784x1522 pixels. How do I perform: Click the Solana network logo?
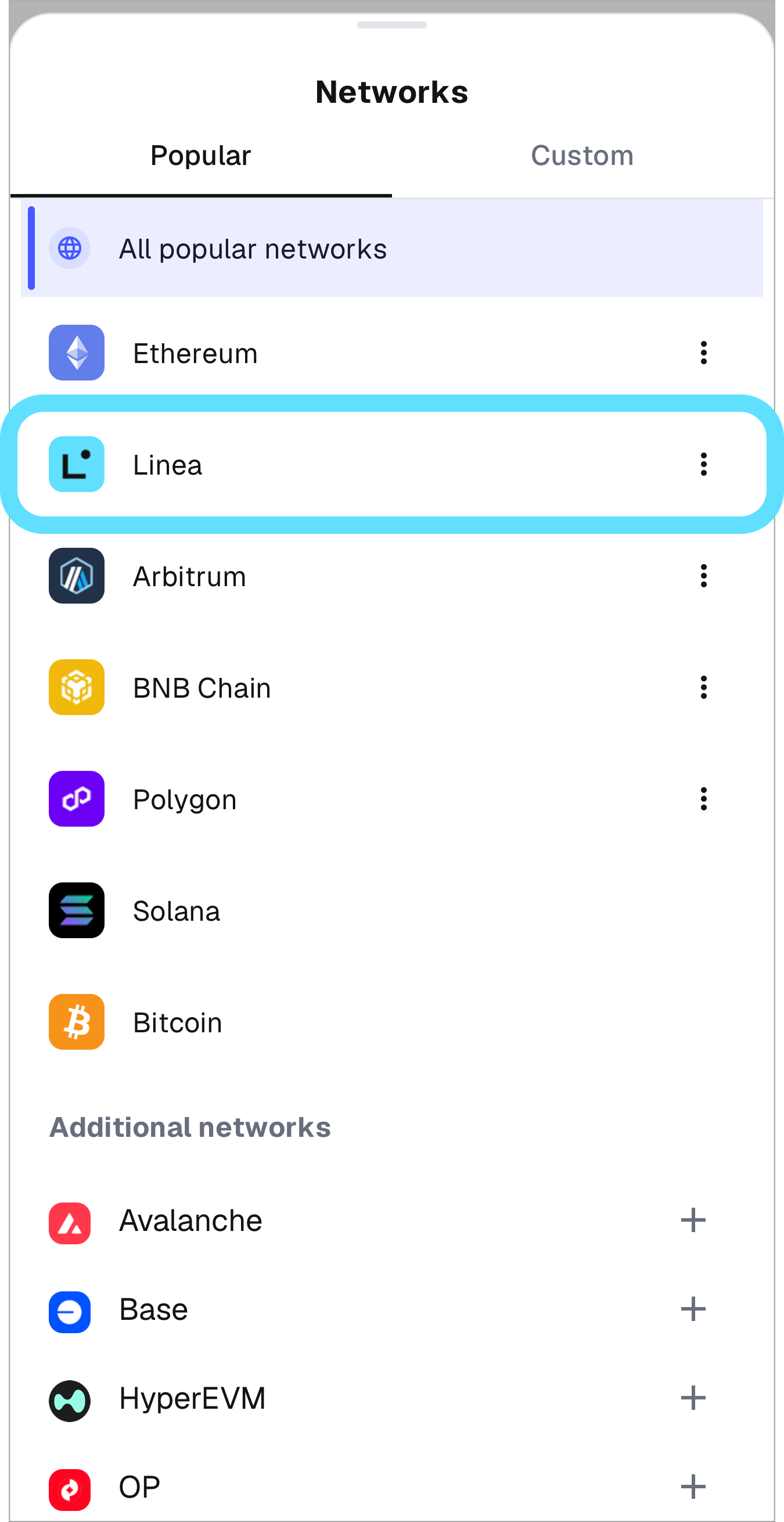76,910
